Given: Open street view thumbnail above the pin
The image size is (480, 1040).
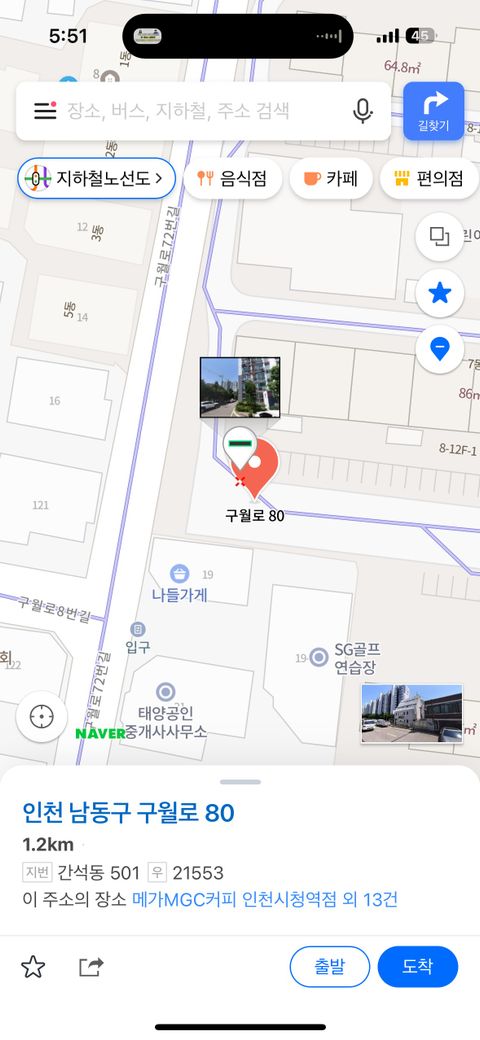Looking at the screenshot, I should pyautogui.click(x=240, y=387).
